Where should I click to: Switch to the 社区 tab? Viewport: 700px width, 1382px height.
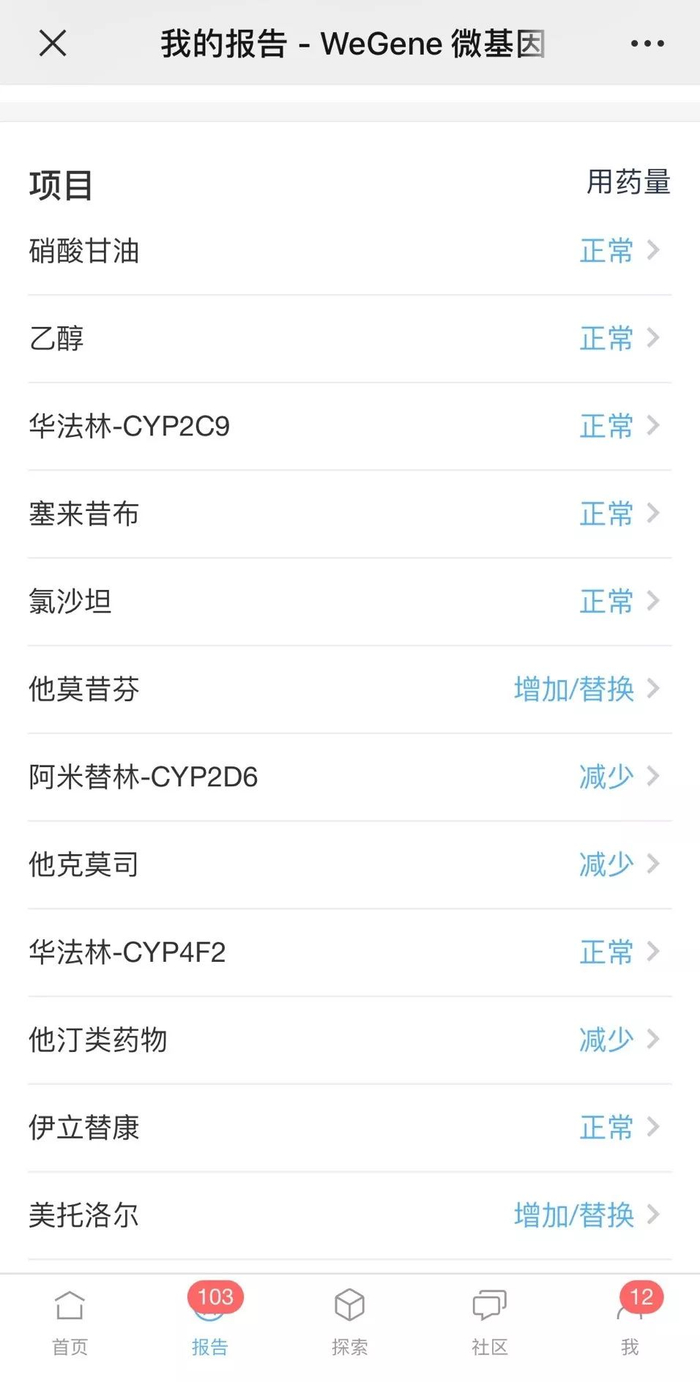[x=490, y=1321]
